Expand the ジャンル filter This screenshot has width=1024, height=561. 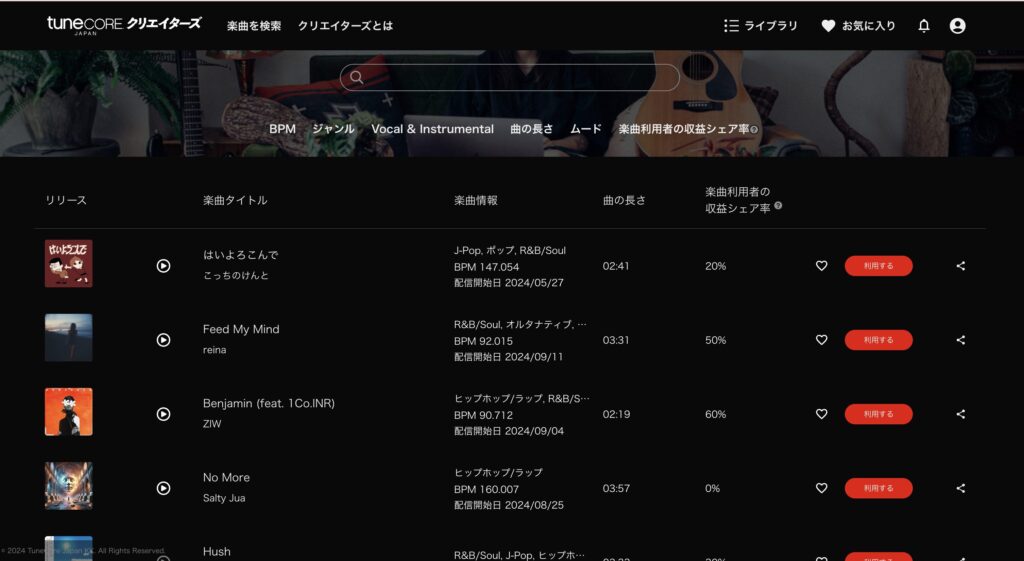pos(333,129)
